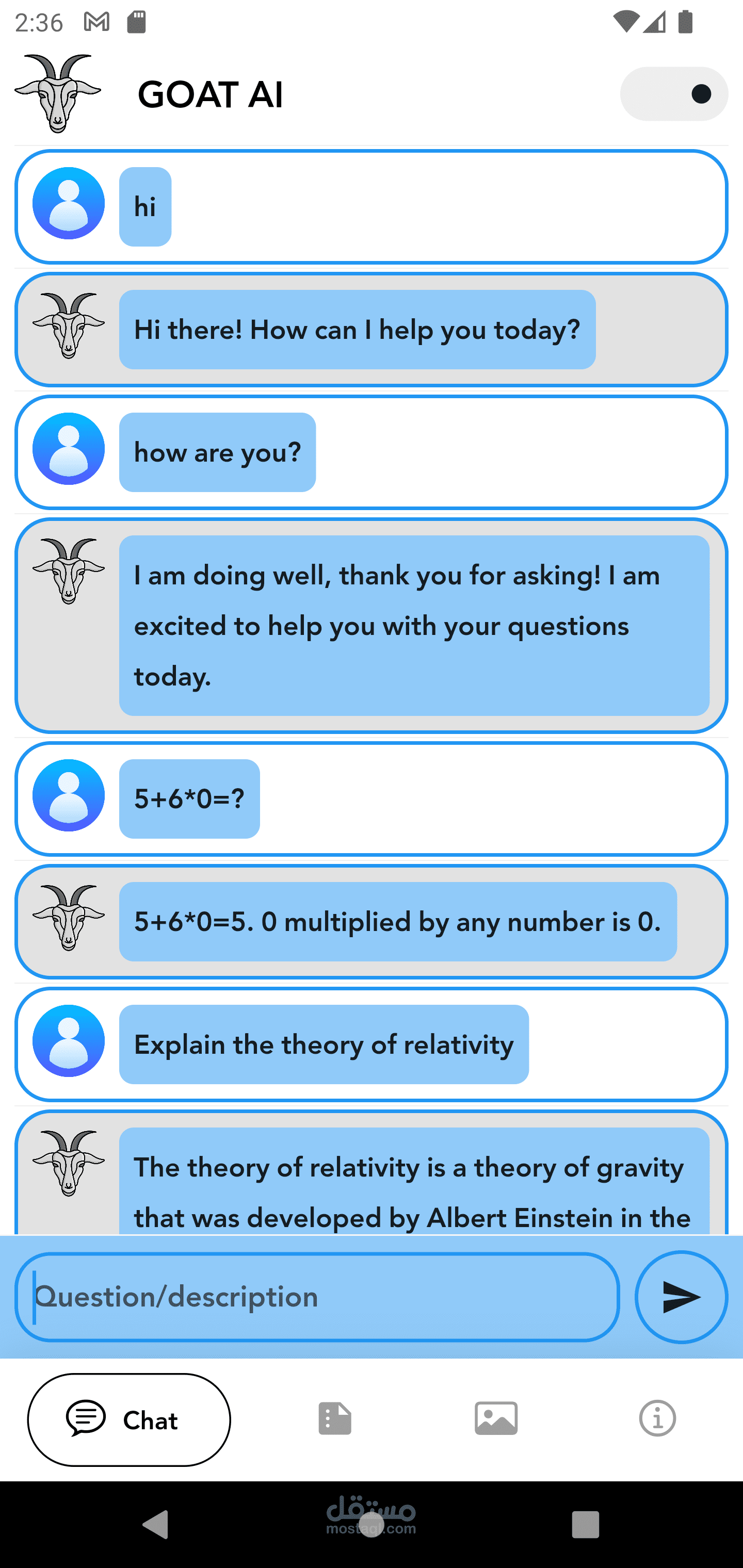Send the message with the arrow button
743x1568 pixels.
[681, 1297]
